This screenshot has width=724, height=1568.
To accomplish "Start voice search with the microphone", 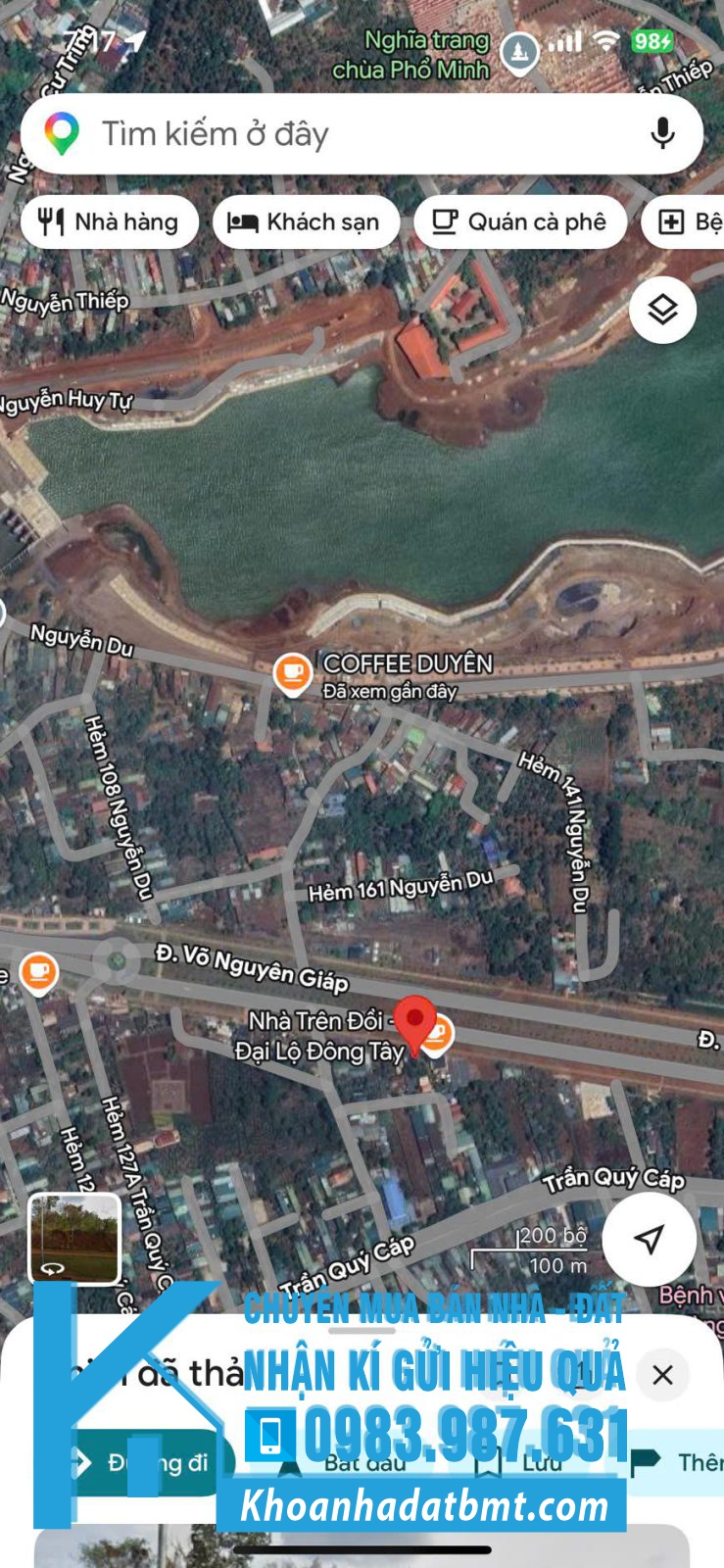I will pyautogui.click(x=662, y=133).
